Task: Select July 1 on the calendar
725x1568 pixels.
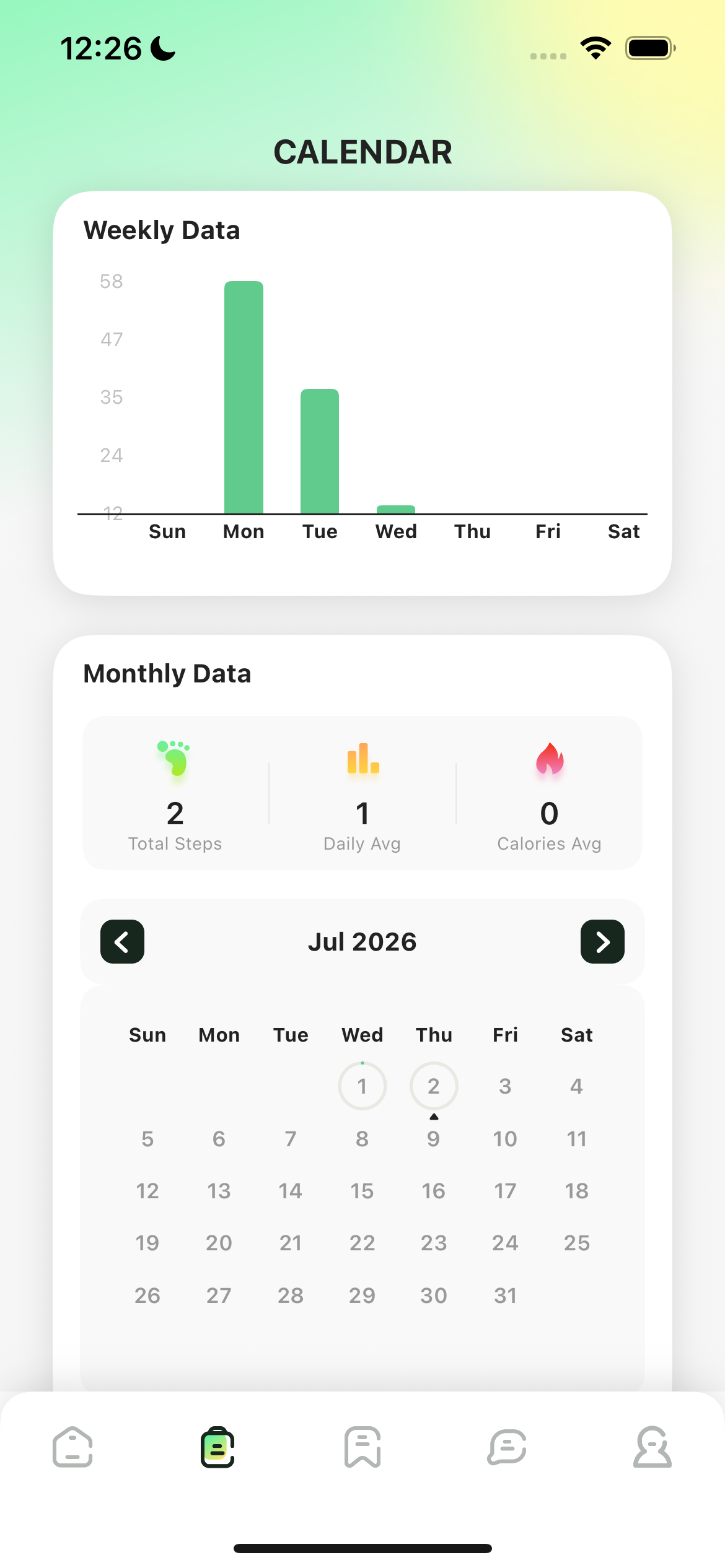Action: coord(362,1086)
